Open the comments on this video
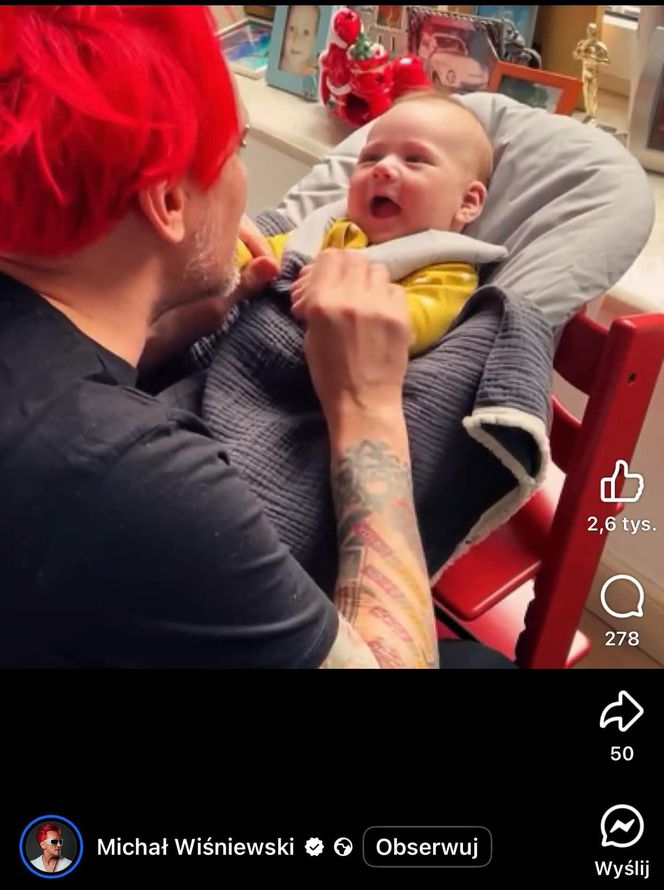This screenshot has width=664, height=890. tap(621, 599)
